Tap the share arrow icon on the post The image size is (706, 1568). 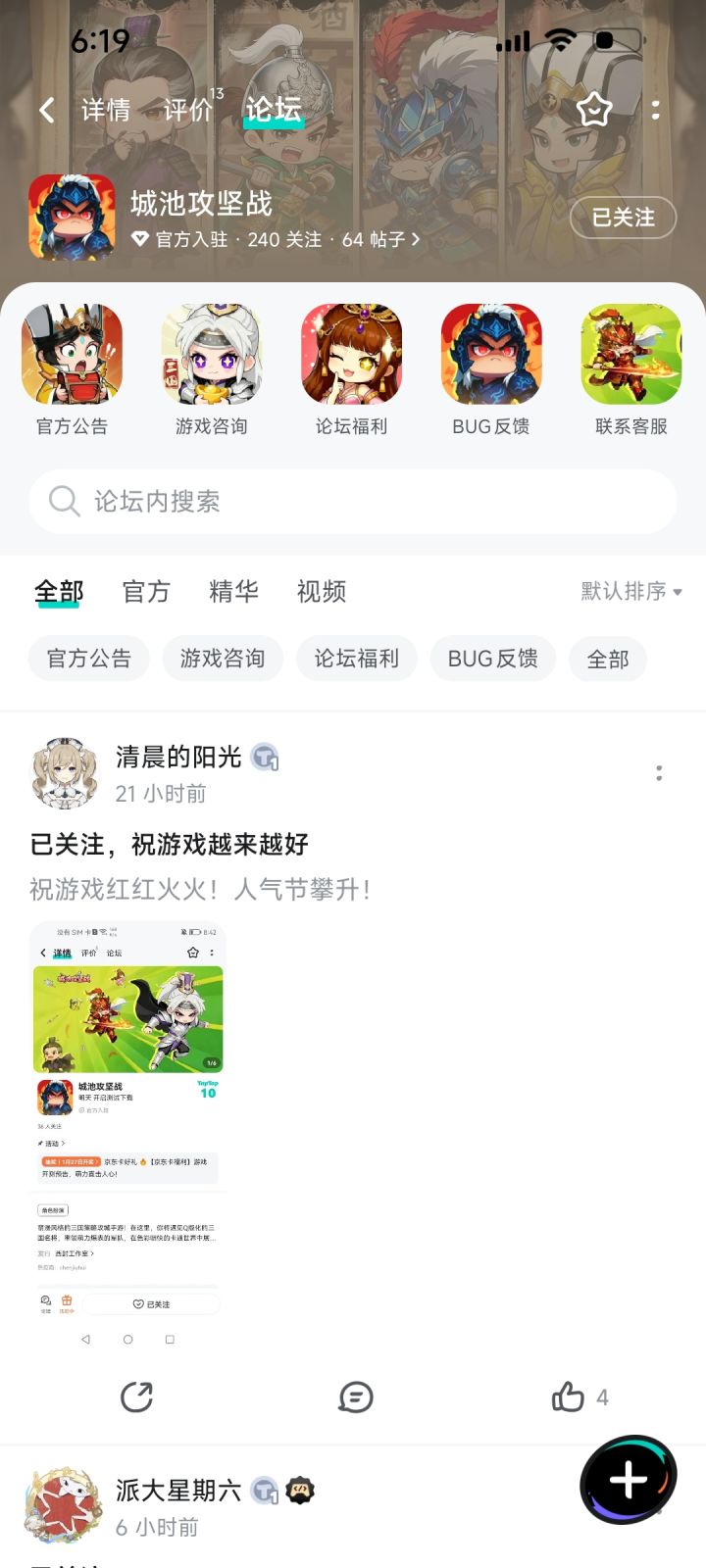[x=138, y=1397]
